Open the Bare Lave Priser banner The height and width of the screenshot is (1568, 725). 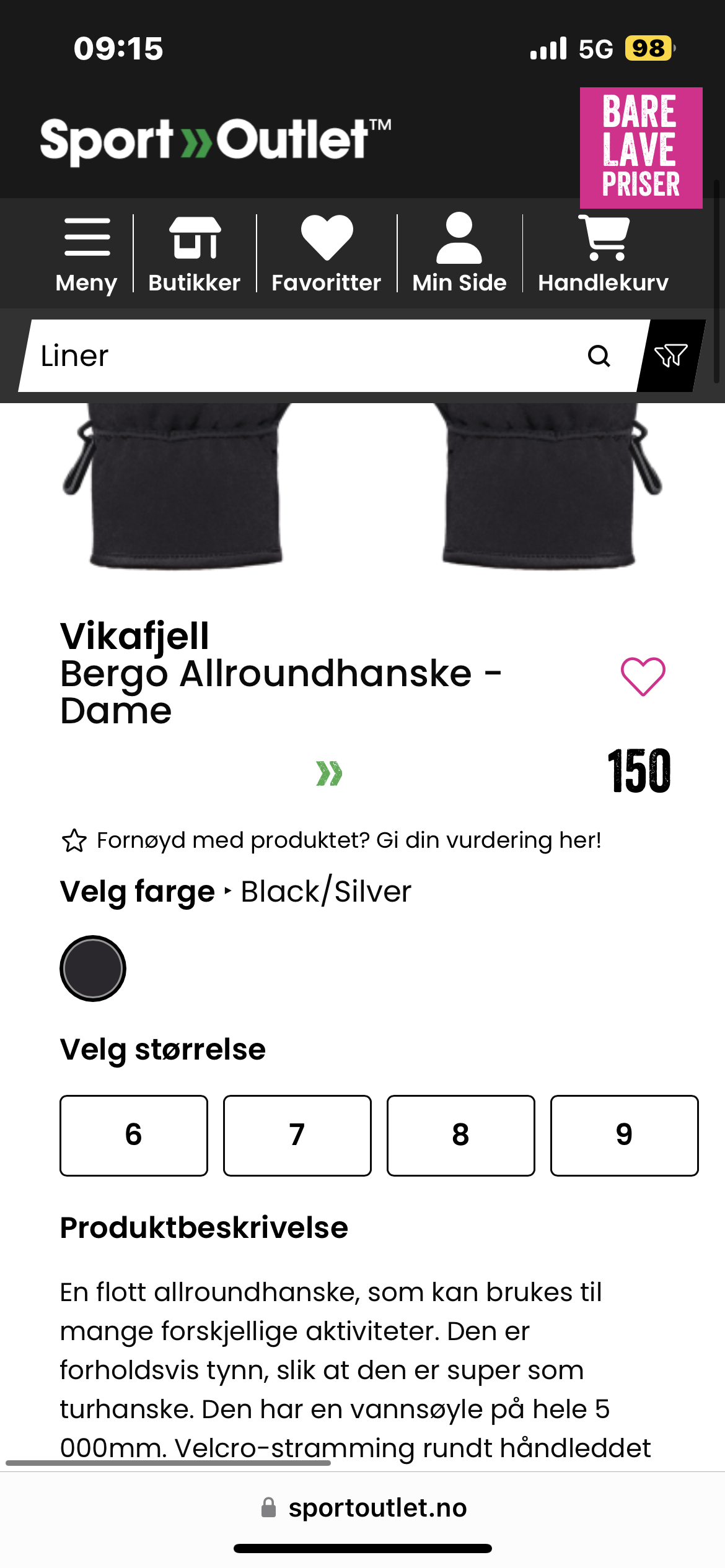641,147
